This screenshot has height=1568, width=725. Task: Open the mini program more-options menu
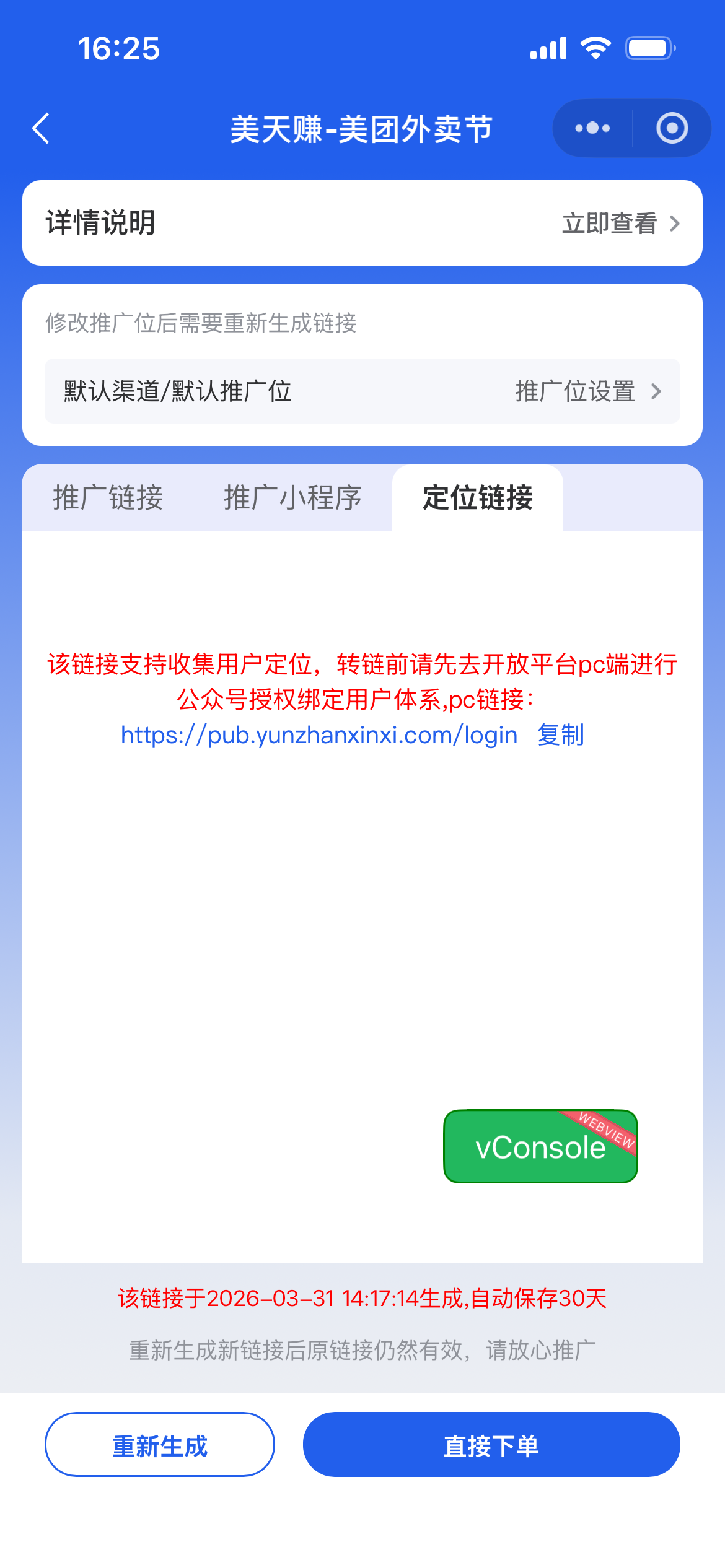(592, 129)
